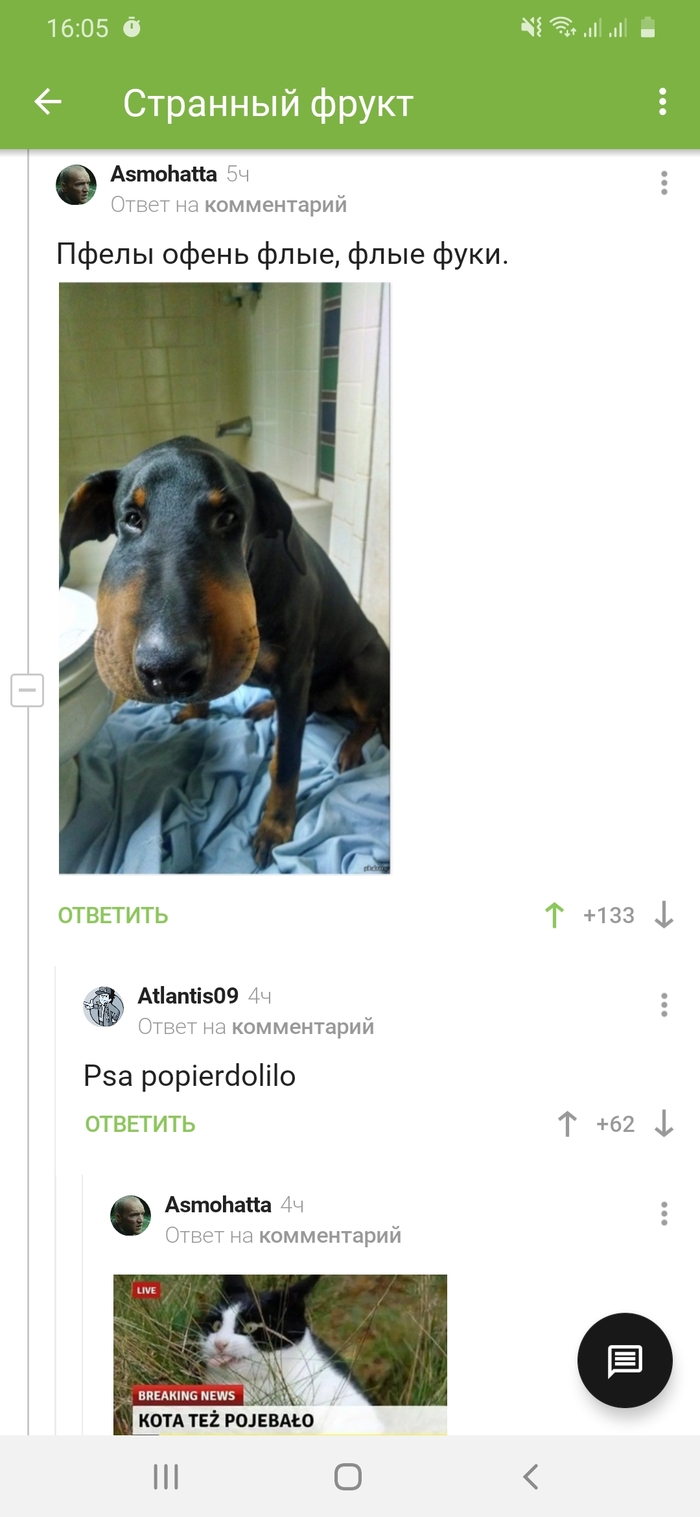View the breaking news cat image
Image resolution: width=700 pixels, height=1517 pixels.
(280, 1354)
